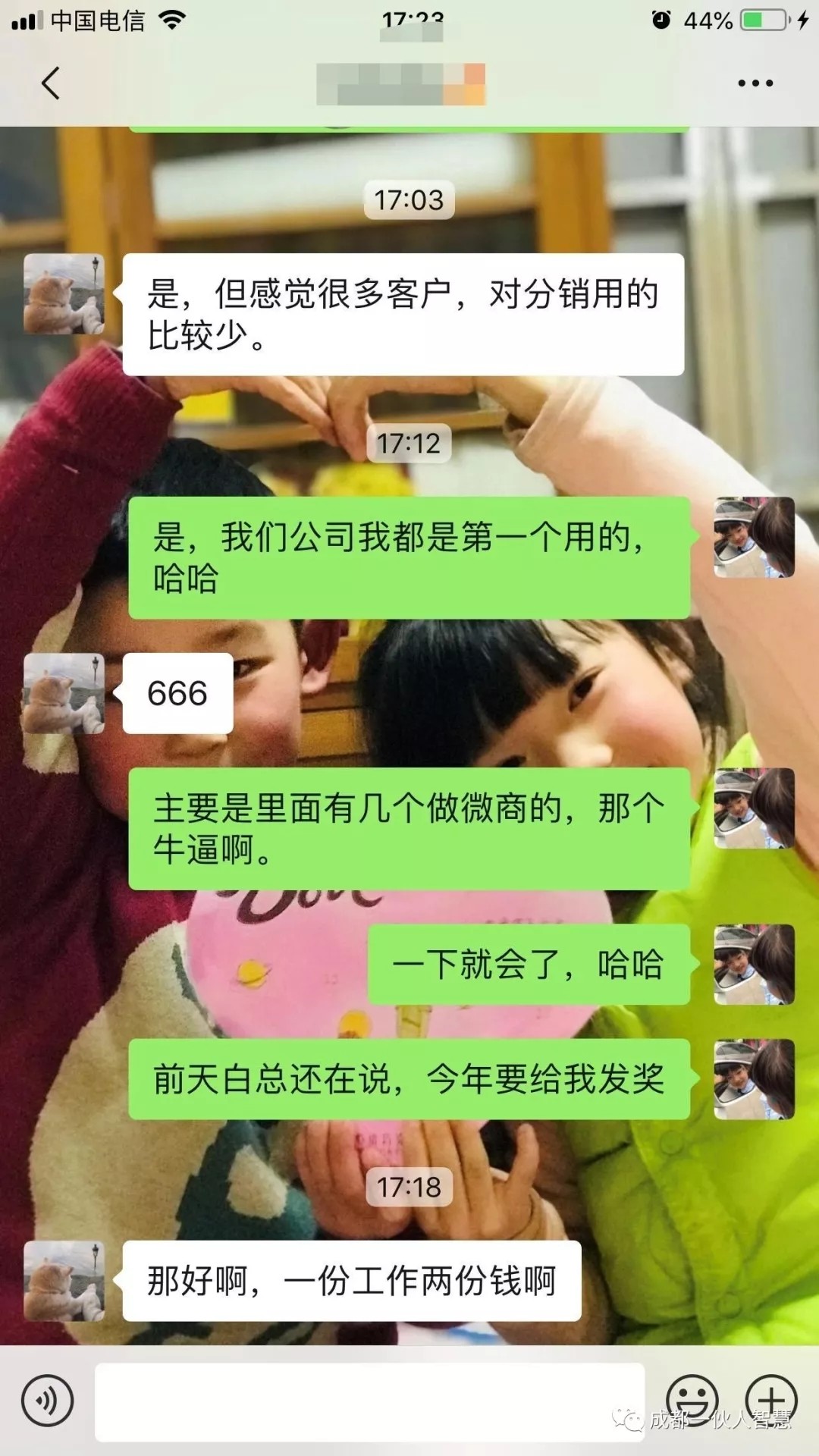The image size is (819, 1456).
Task: Tap own avatar beside 一下就会了 message
Action: tap(754, 965)
